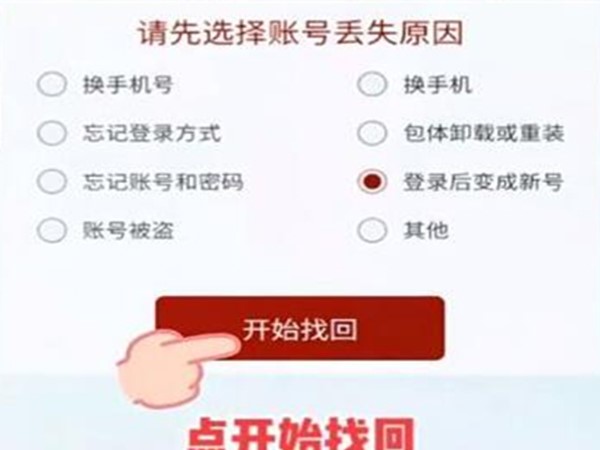The width and height of the screenshot is (600, 450).
Task: Select 忘记登录方式 radio option
Action: [x=51, y=133]
